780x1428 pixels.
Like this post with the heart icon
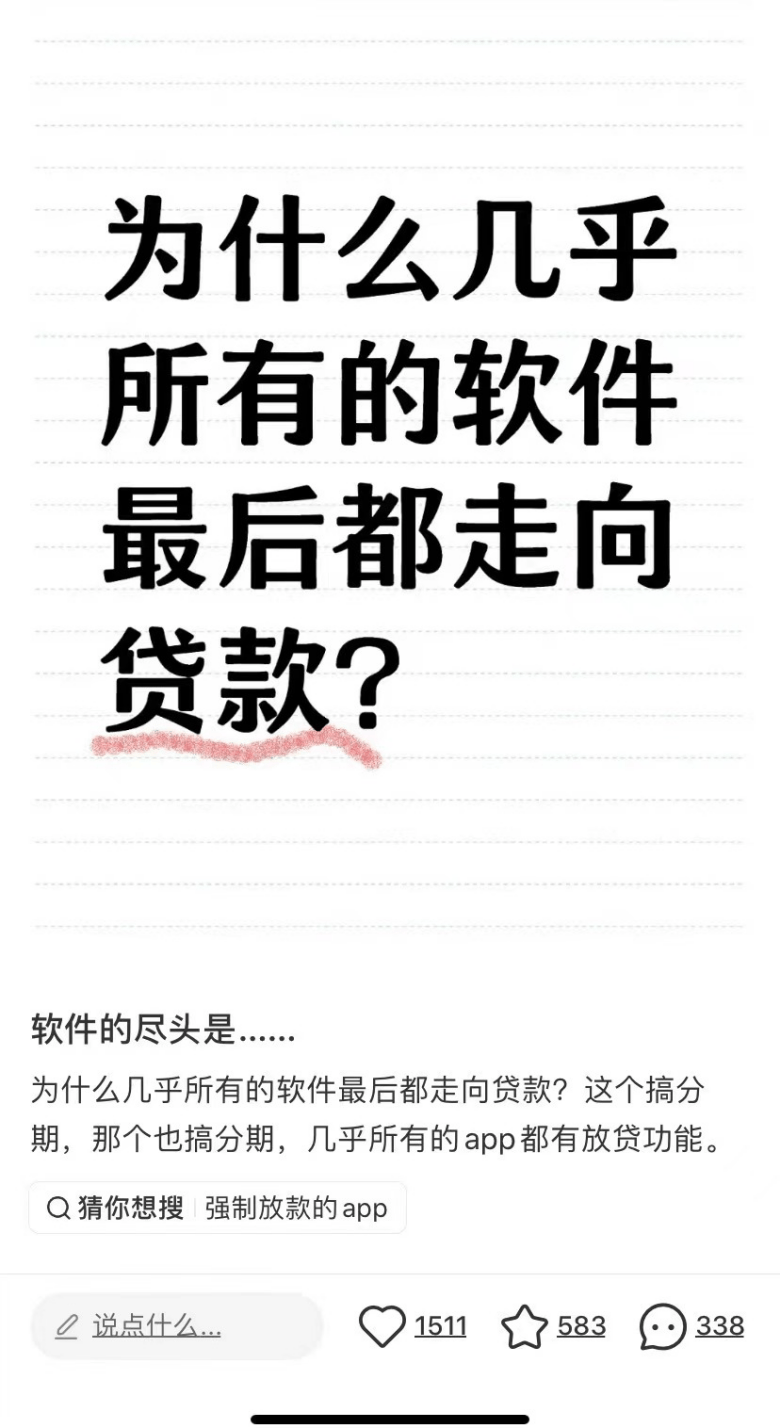[381, 1326]
